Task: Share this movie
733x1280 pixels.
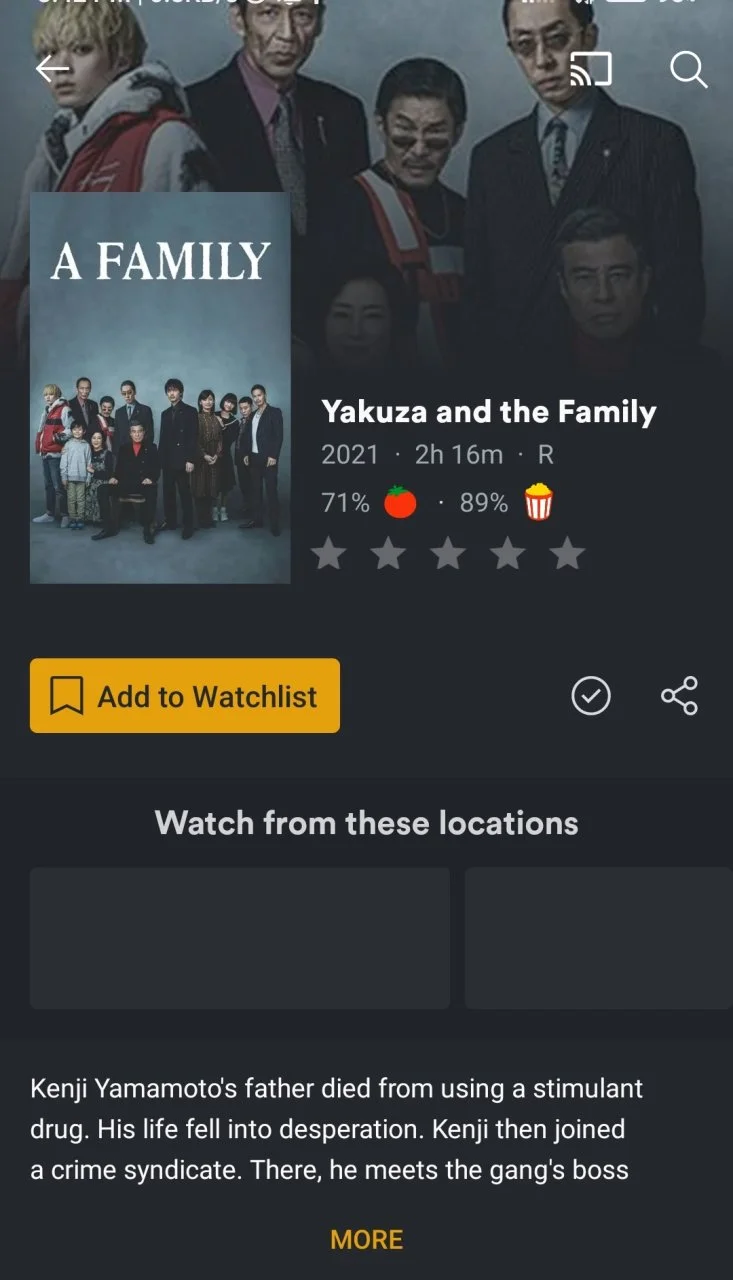Action: [680, 696]
